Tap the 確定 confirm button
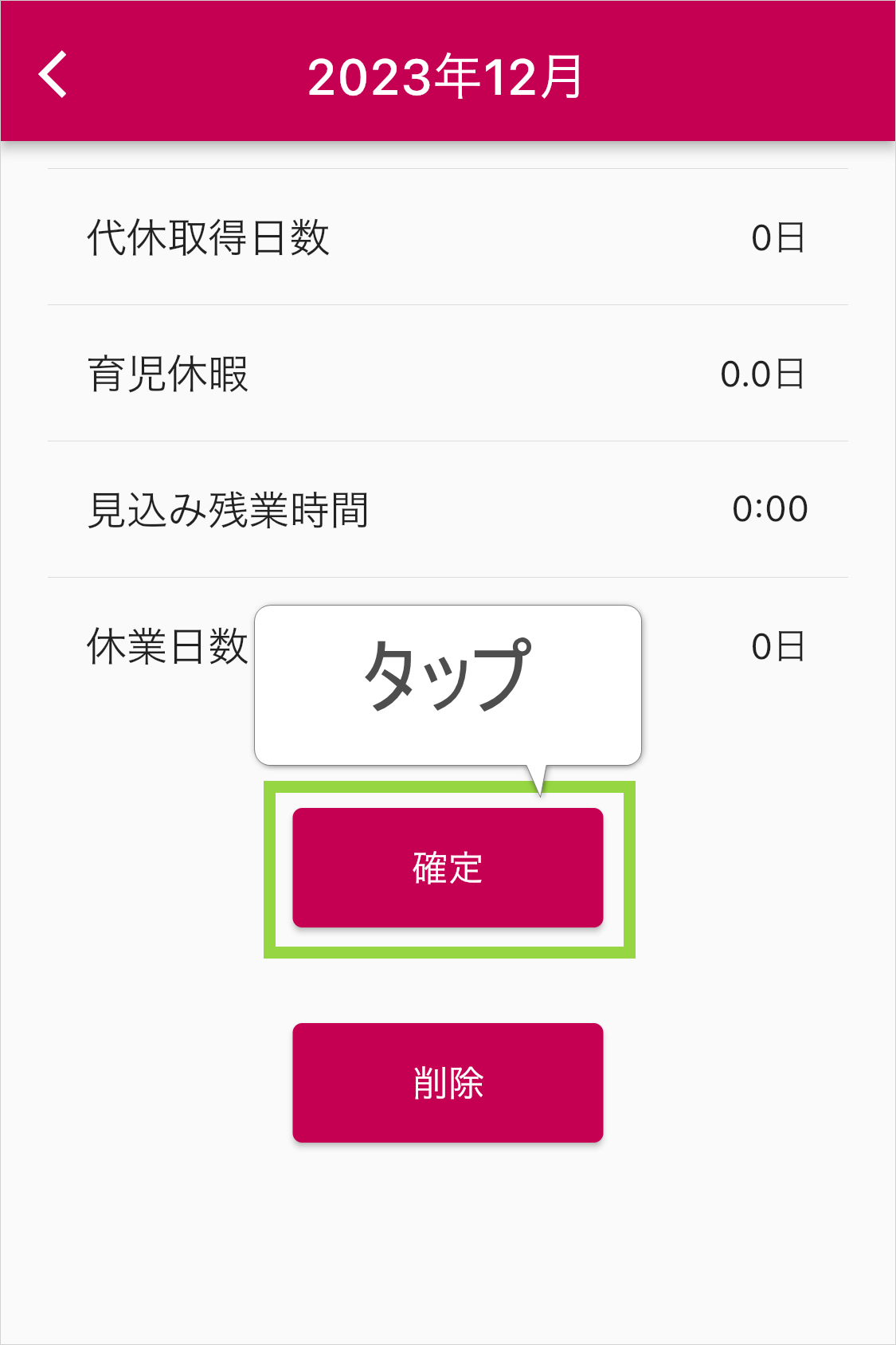The image size is (896, 1345). (448, 868)
